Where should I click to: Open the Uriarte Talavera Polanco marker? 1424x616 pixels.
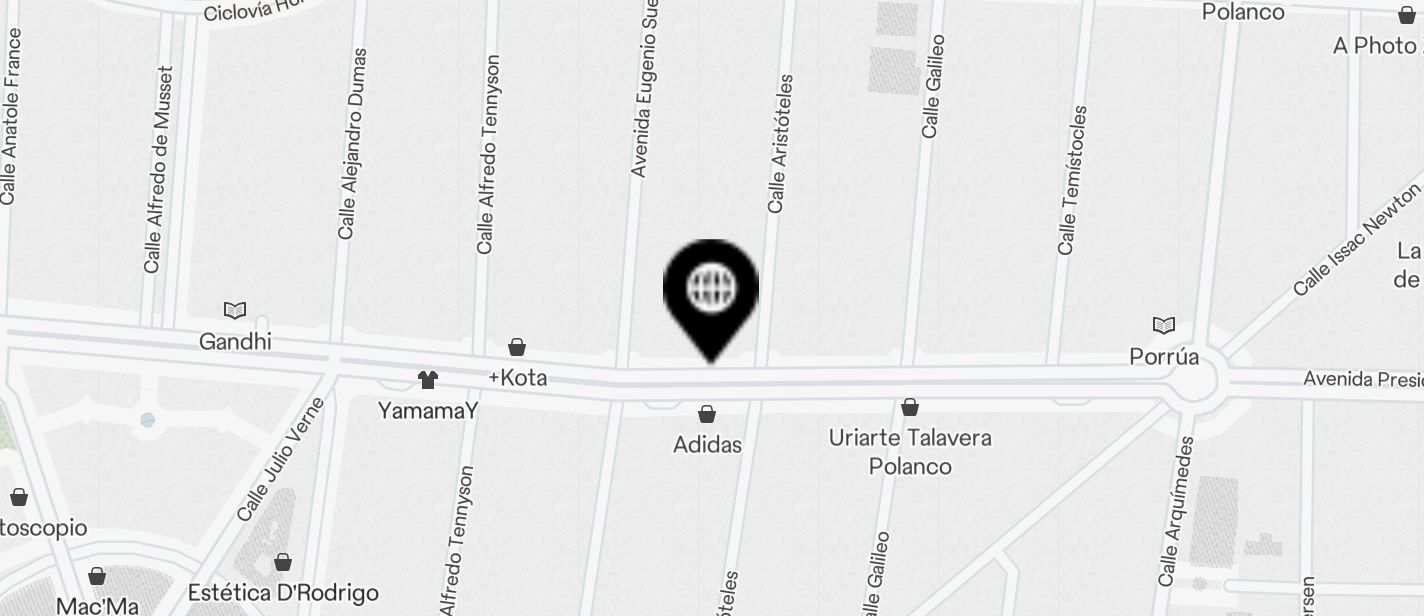pos(910,407)
